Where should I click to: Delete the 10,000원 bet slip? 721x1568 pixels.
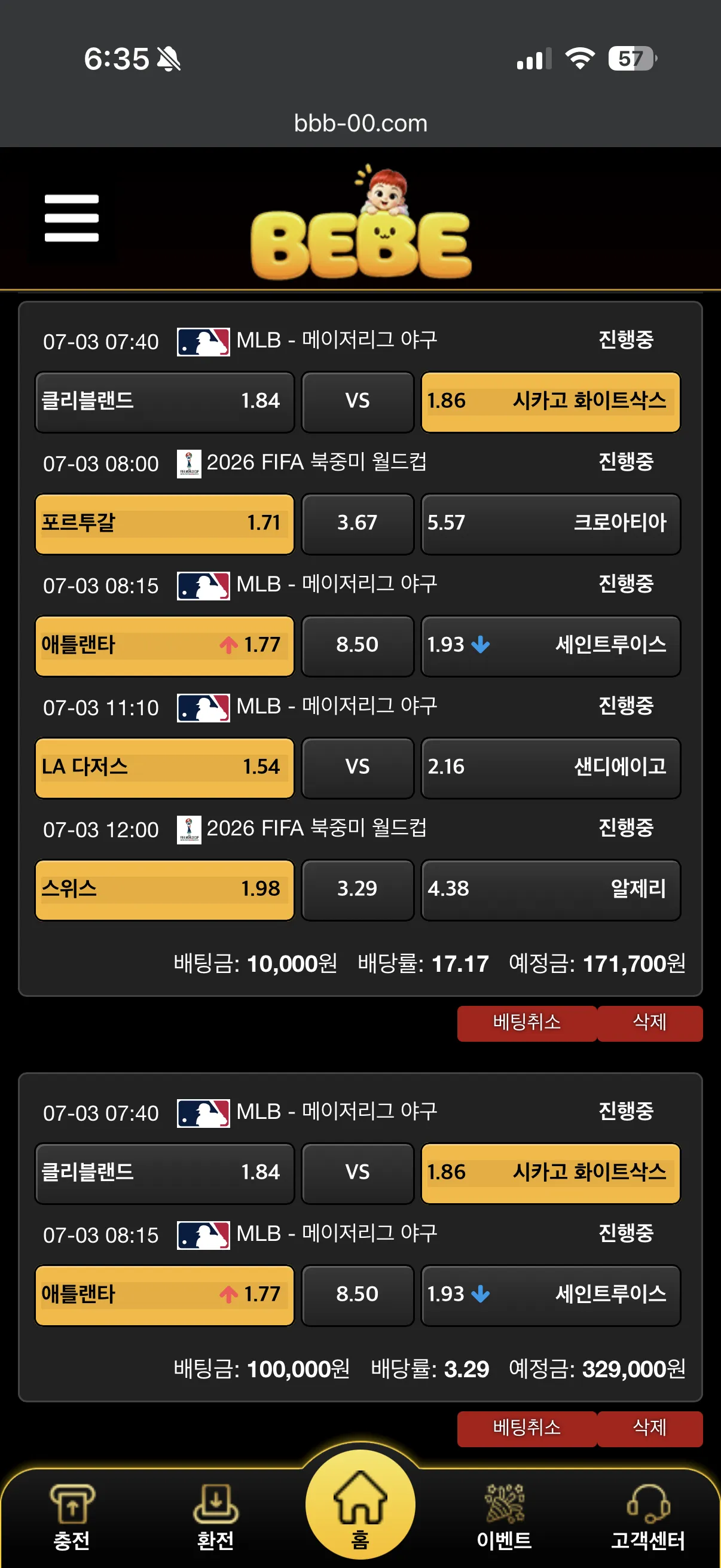tap(650, 1023)
